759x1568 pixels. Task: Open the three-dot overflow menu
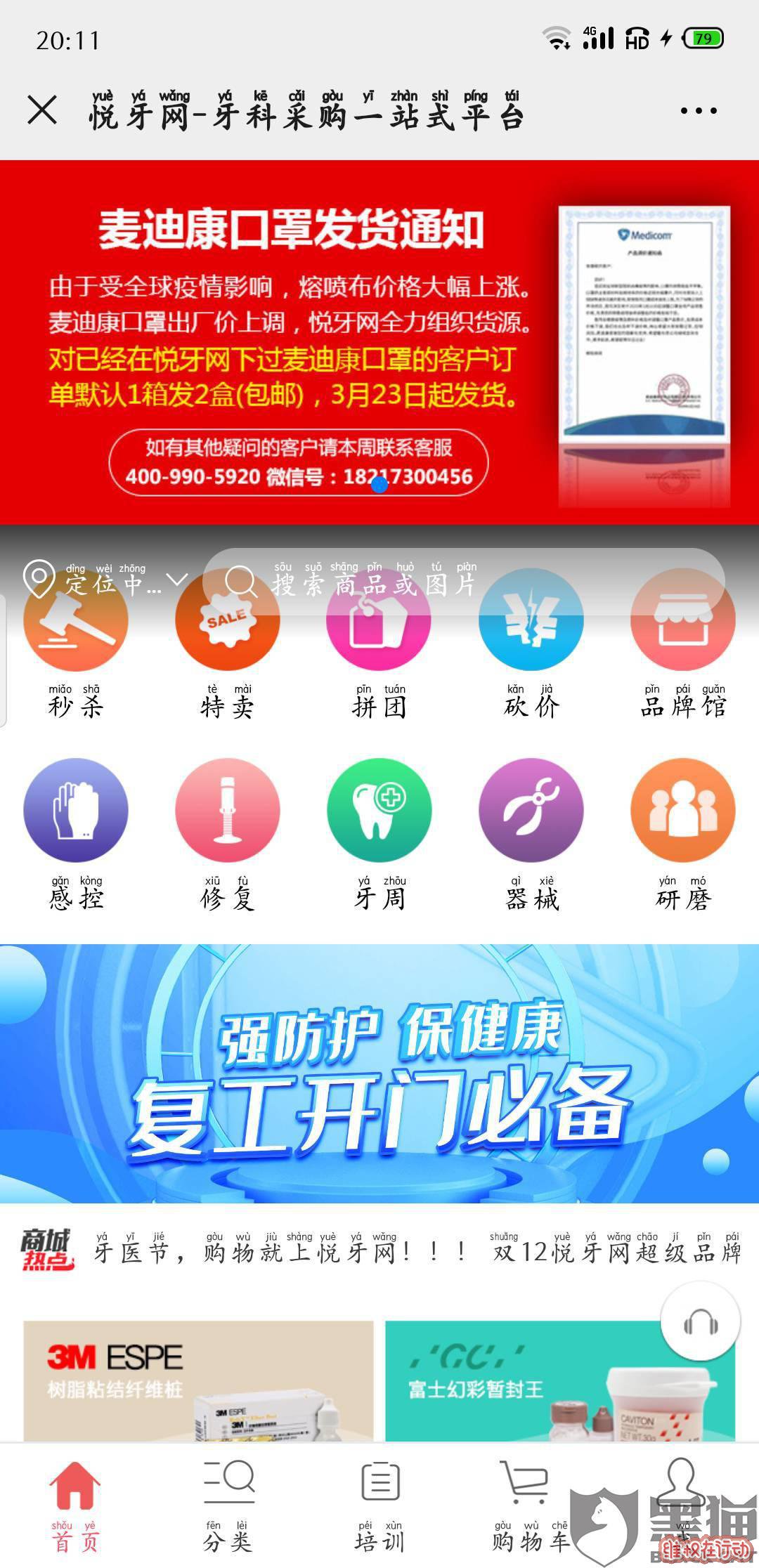(699, 111)
